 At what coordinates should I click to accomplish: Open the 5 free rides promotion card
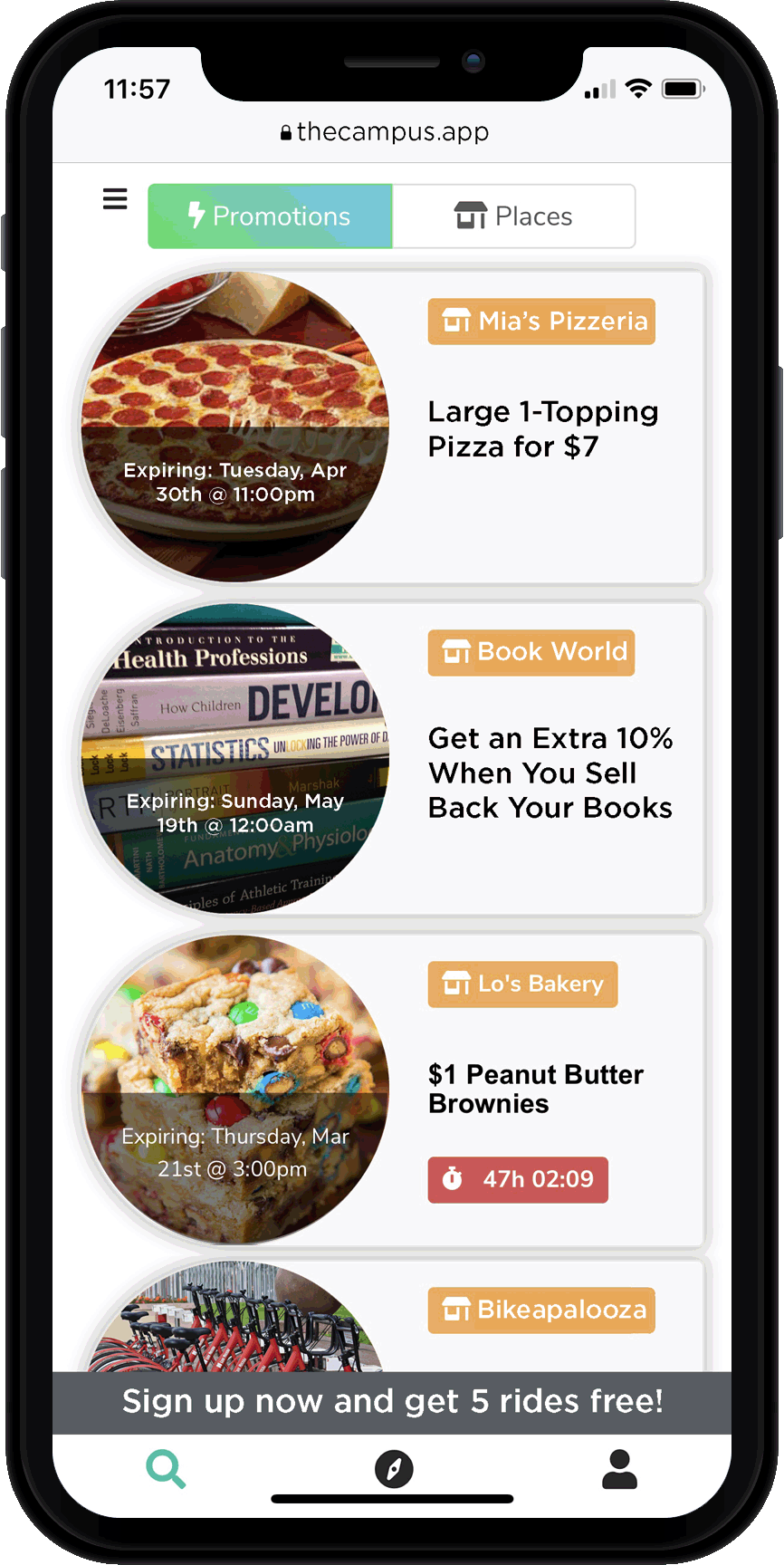click(392, 1401)
